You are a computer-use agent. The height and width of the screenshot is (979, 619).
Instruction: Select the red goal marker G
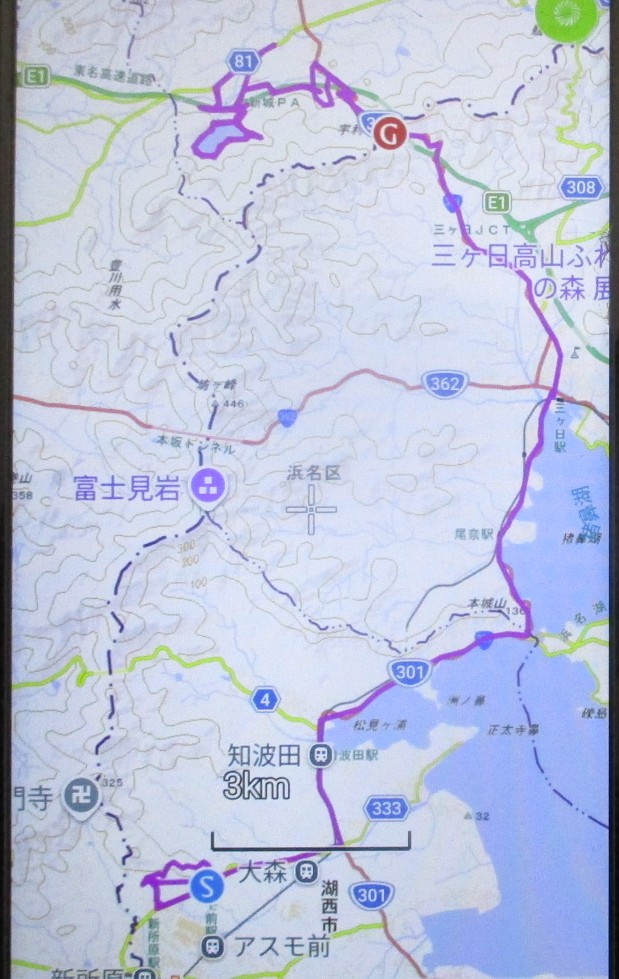point(390,133)
